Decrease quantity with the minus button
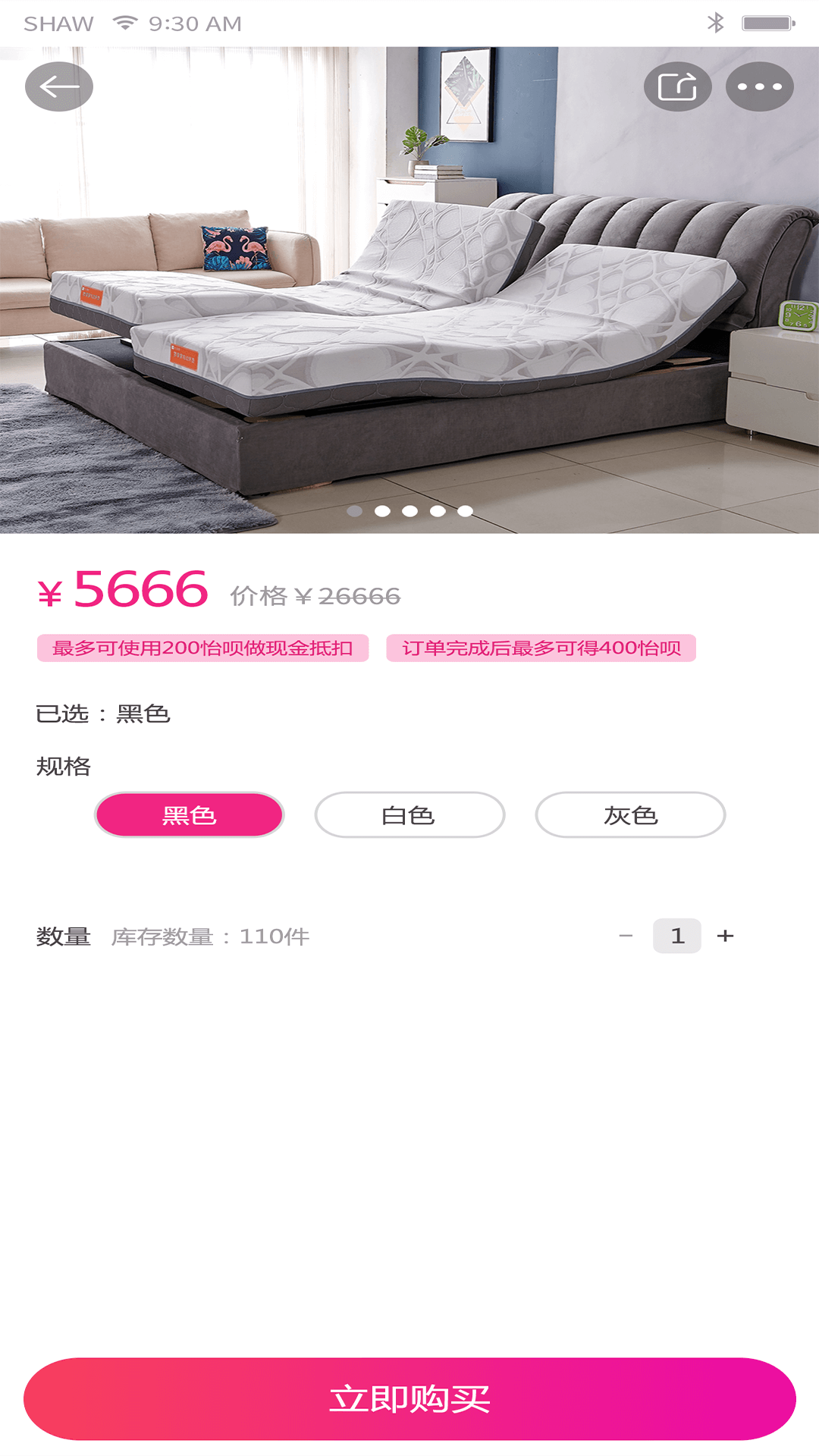This screenshot has height=1456, width=819. 626,937
